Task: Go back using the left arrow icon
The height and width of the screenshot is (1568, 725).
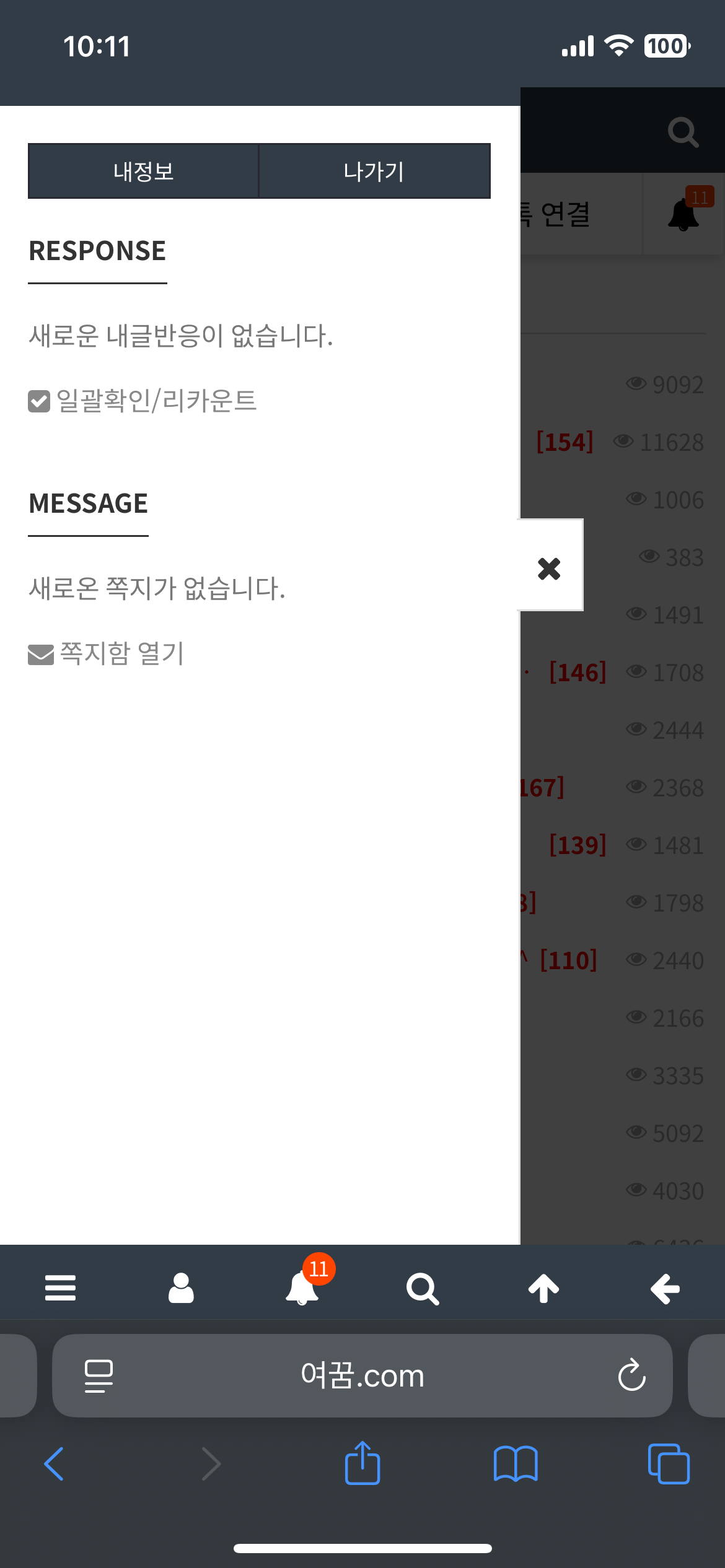Action: pos(665,1289)
